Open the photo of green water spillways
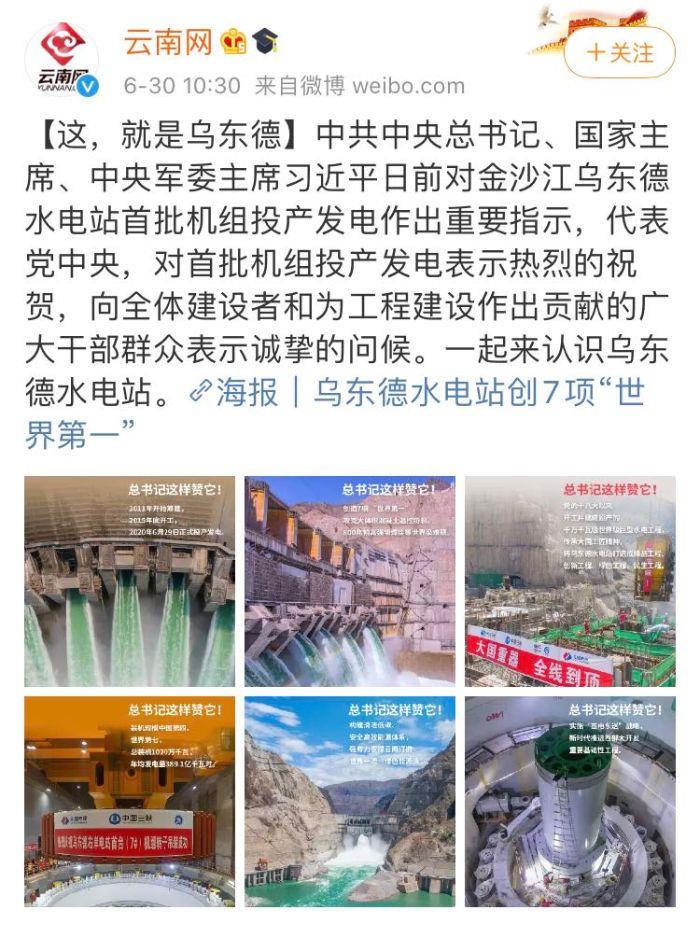Screen dimensions: 700x938 tap(130, 581)
